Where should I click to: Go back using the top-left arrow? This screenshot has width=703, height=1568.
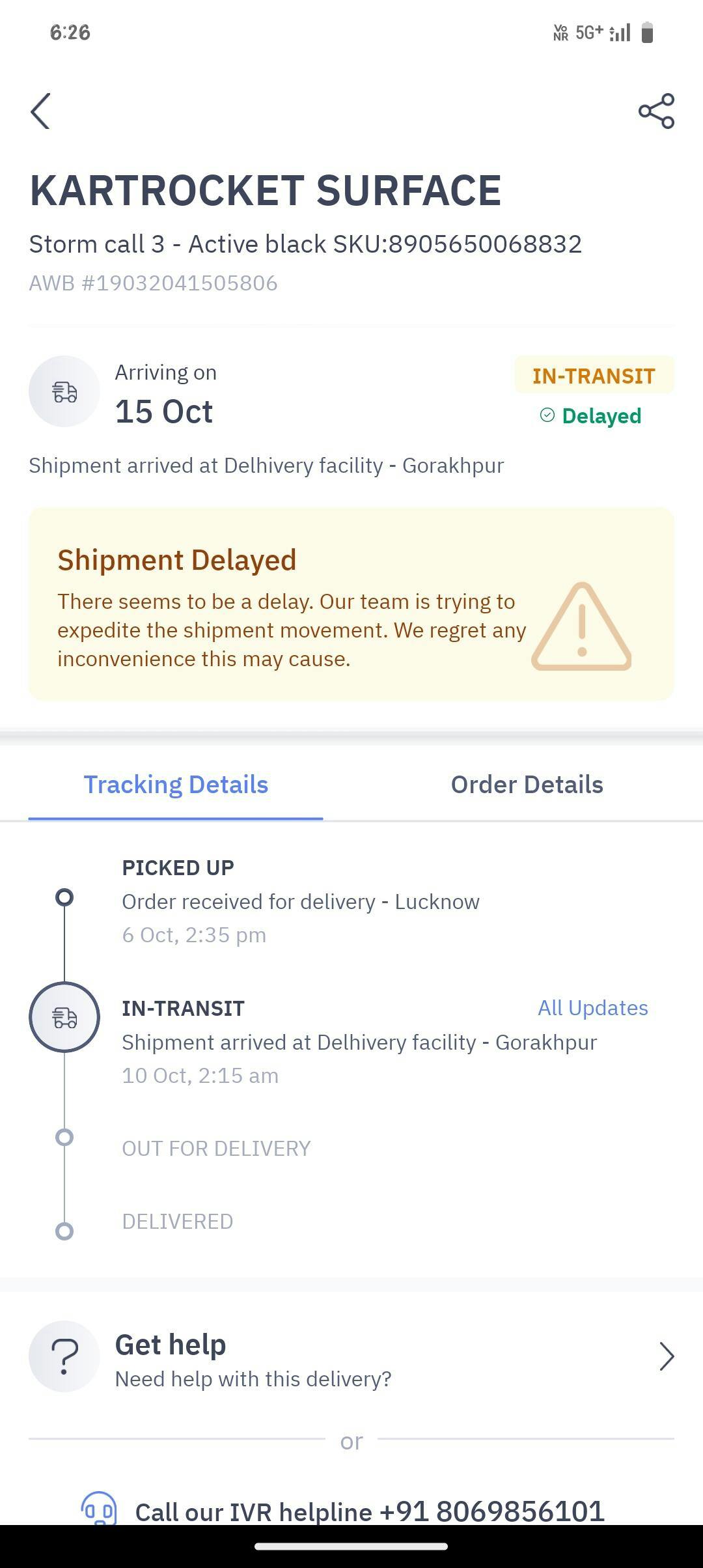[40, 111]
